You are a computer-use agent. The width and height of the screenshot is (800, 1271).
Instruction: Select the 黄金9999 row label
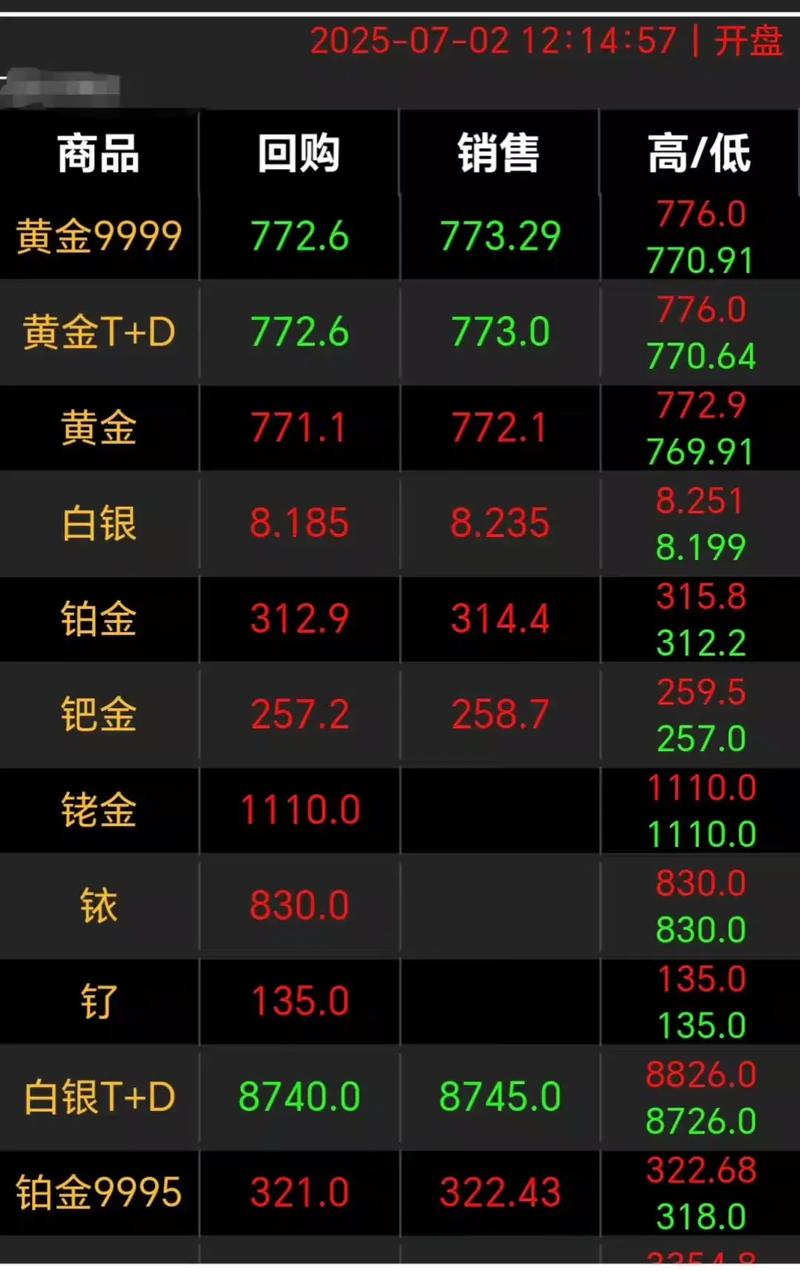click(x=97, y=236)
